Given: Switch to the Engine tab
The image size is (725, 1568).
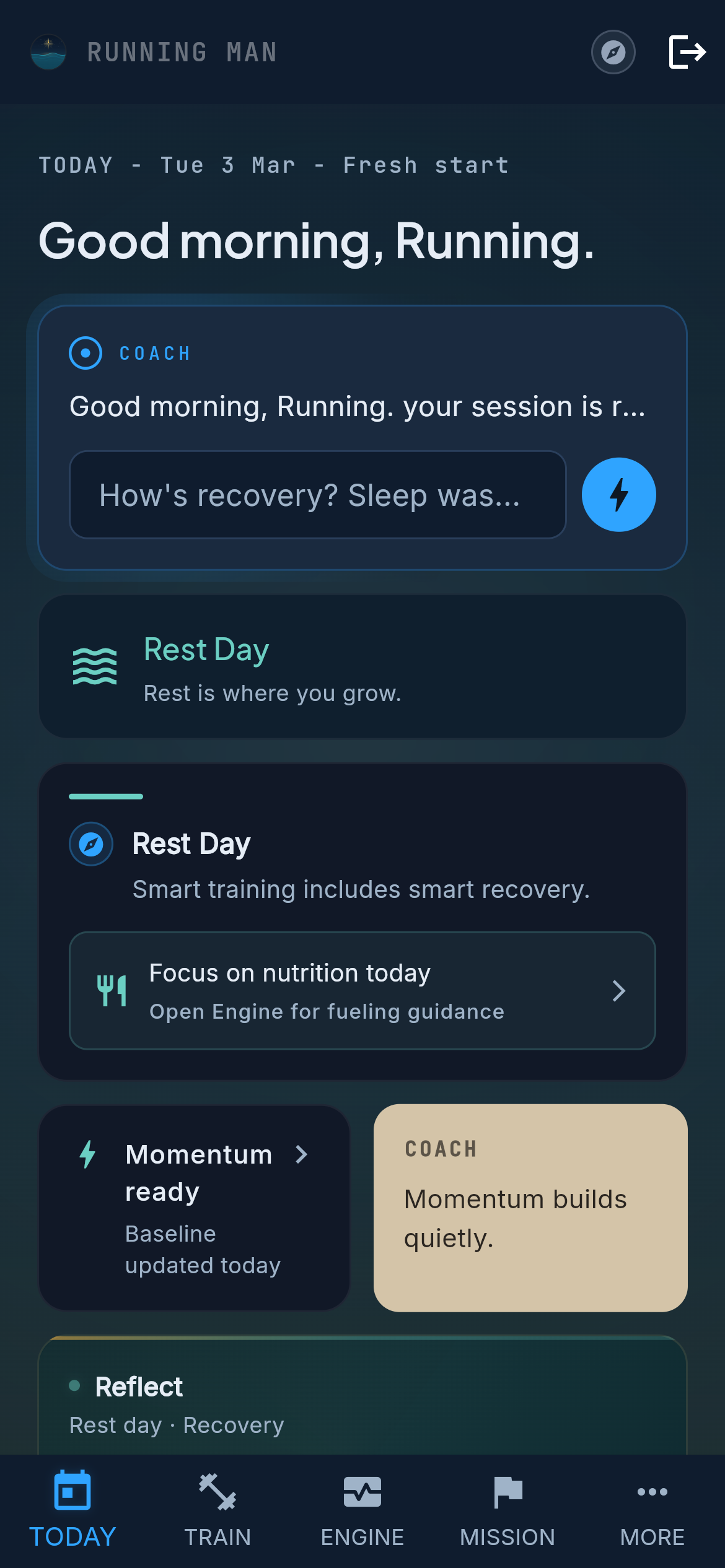Looking at the screenshot, I should point(362,1511).
